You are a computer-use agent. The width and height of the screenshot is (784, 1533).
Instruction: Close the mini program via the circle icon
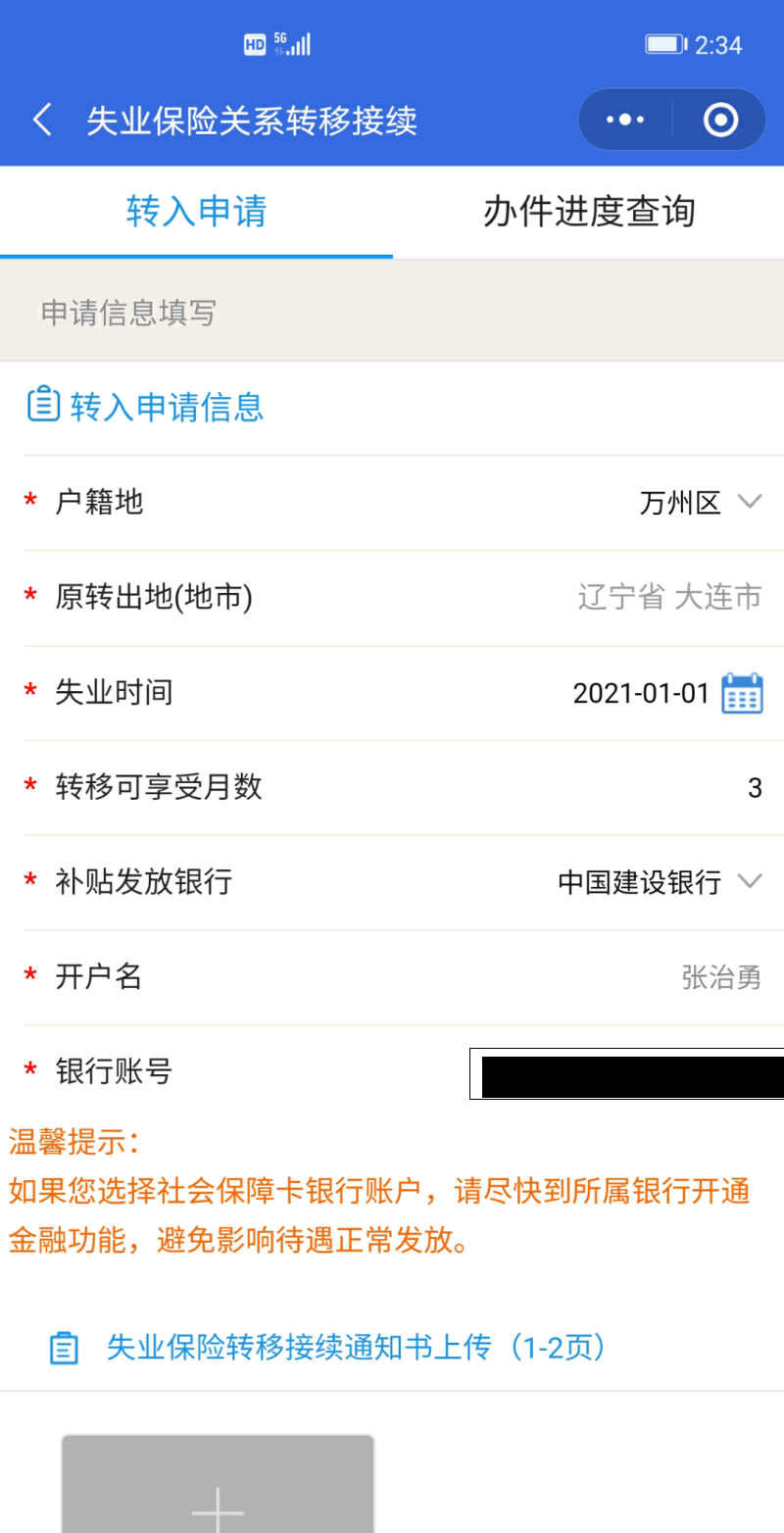pos(720,120)
